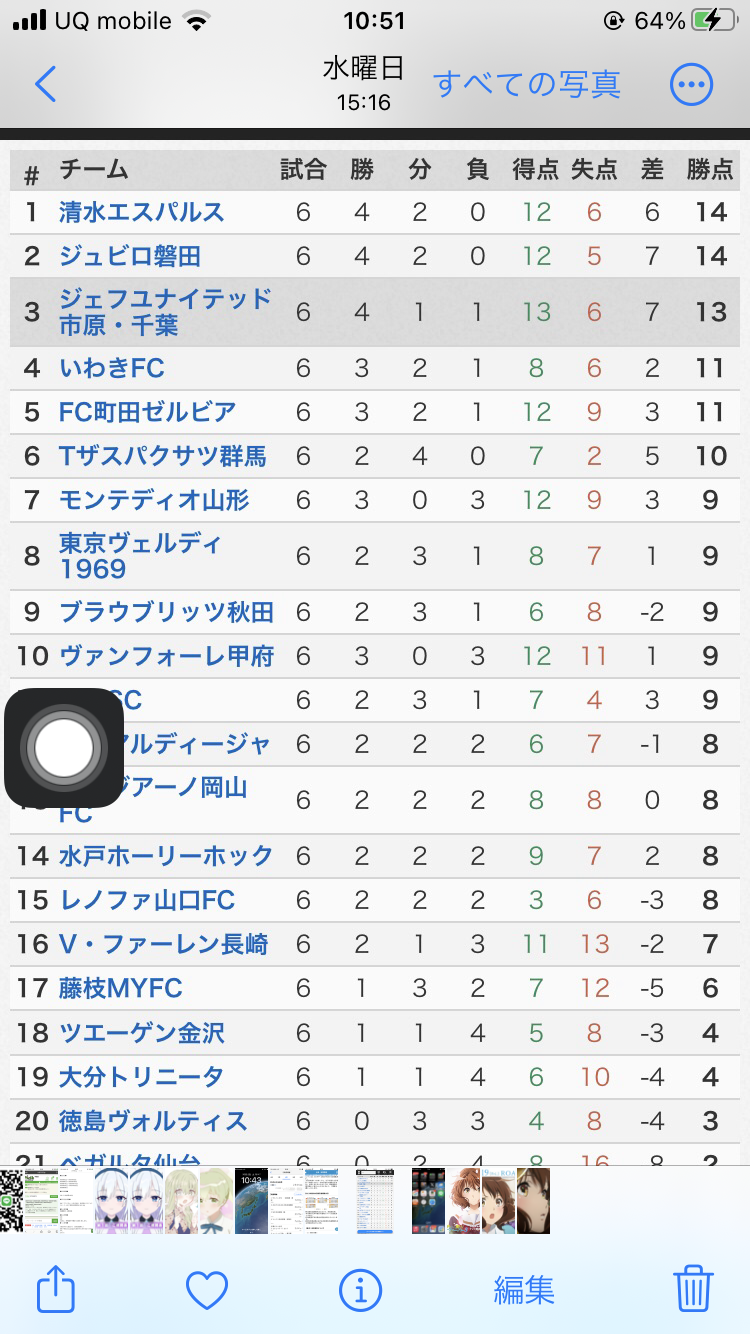Open the すべての写真 view
The width and height of the screenshot is (750, 1334).
[x=527, y=85]
